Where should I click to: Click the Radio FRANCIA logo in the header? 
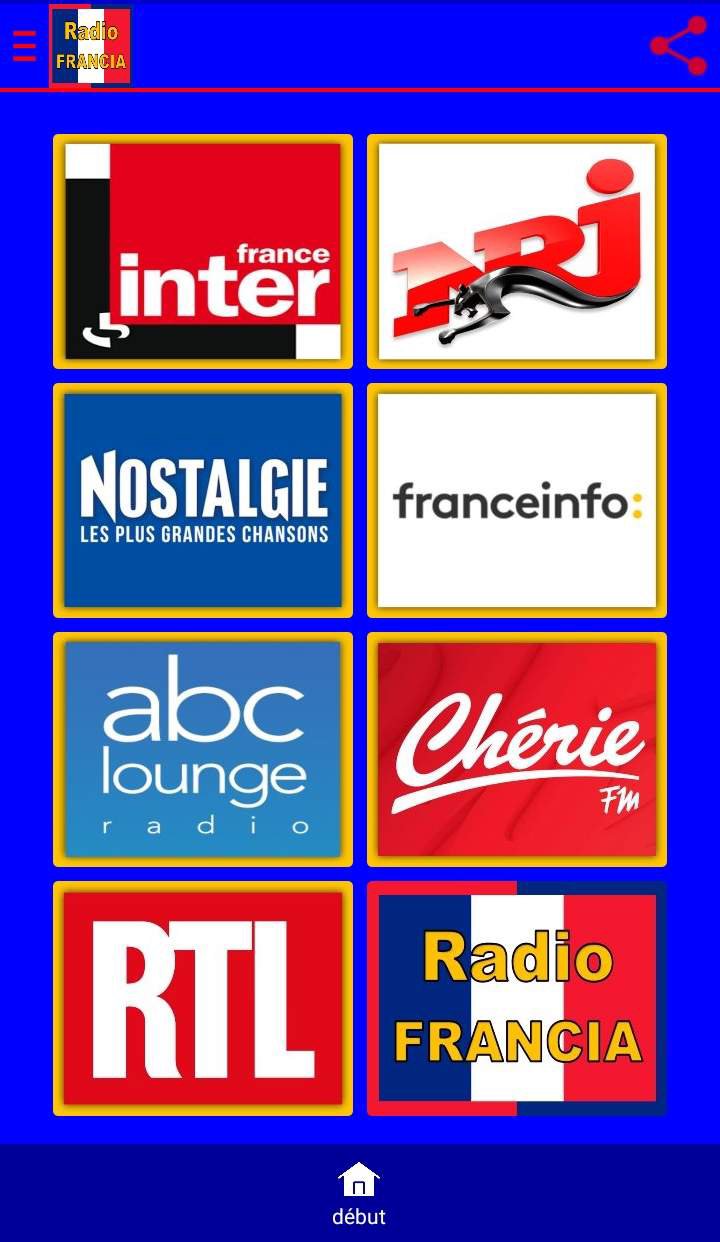point(90,47)
